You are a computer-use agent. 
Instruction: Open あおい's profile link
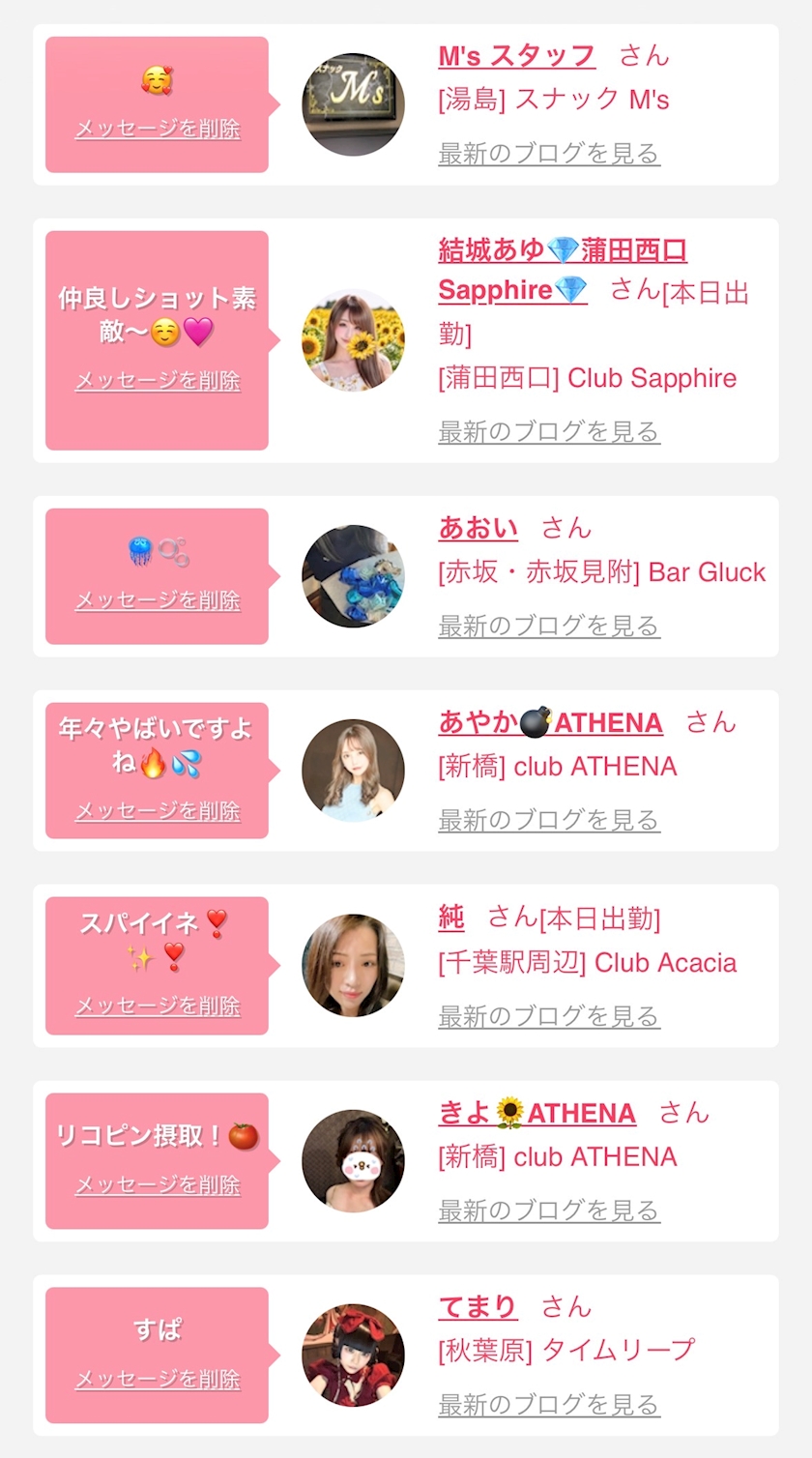point(478,528)
